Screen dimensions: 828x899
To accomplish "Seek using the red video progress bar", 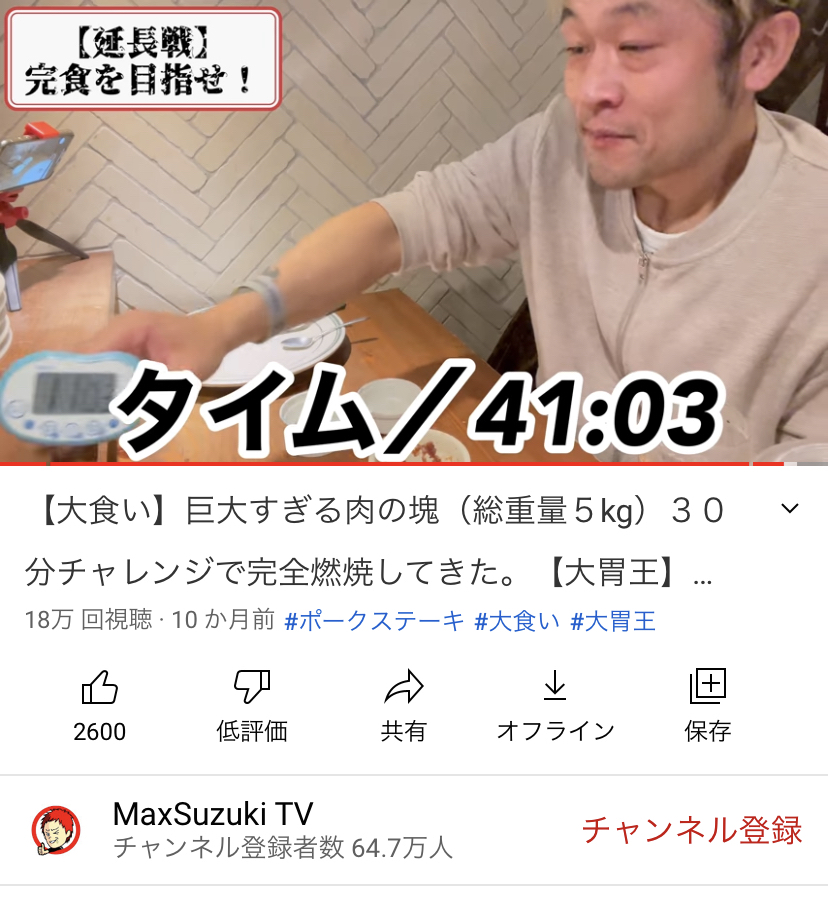I will (x=400, y=464).
